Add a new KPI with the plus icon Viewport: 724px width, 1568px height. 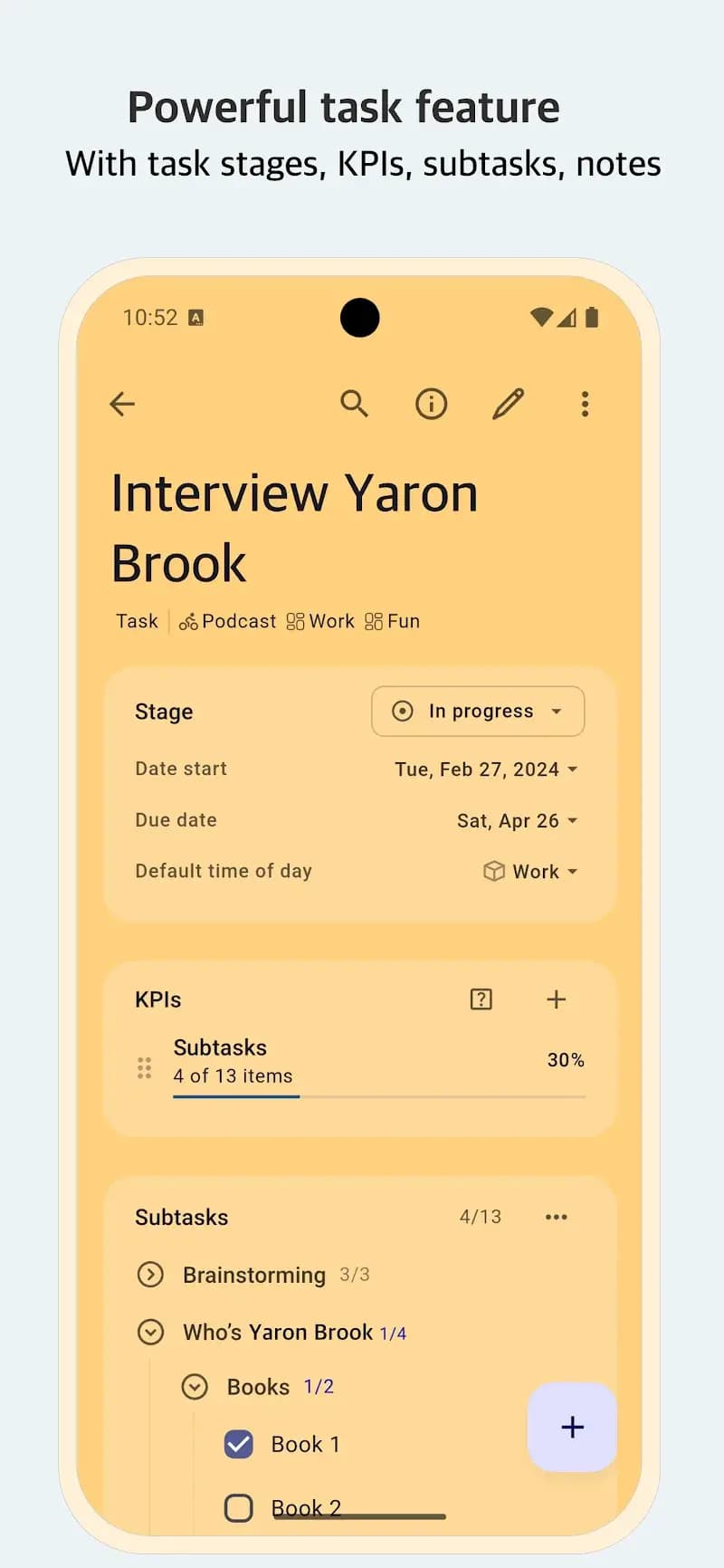556,999
